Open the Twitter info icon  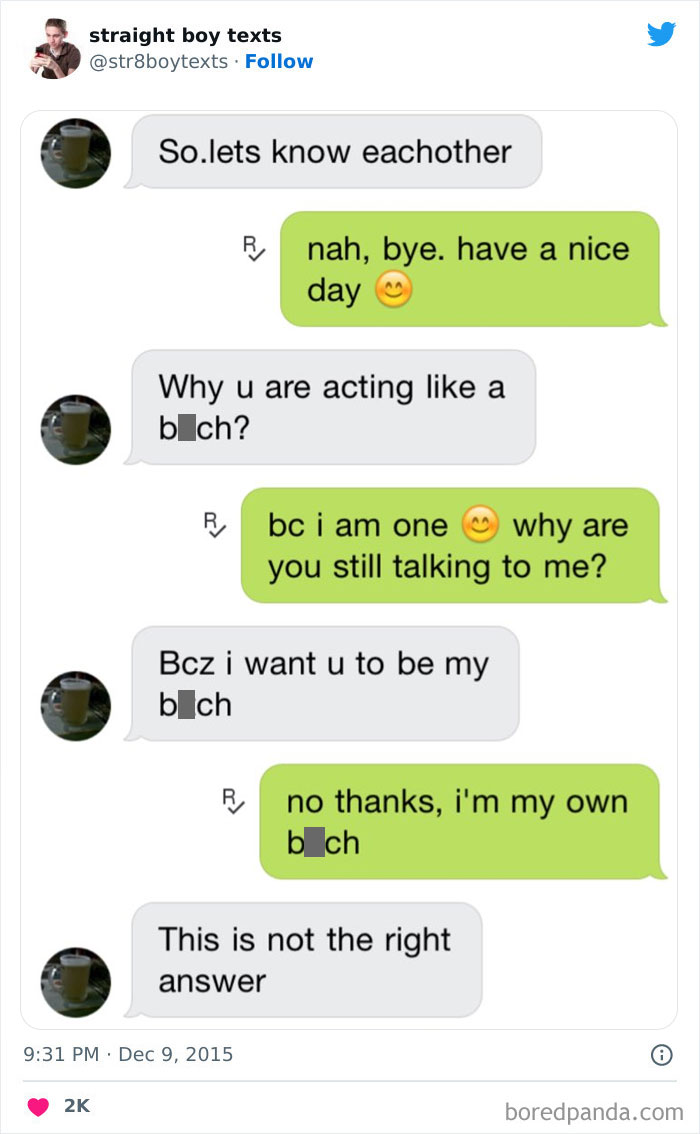click(662, 1055)
